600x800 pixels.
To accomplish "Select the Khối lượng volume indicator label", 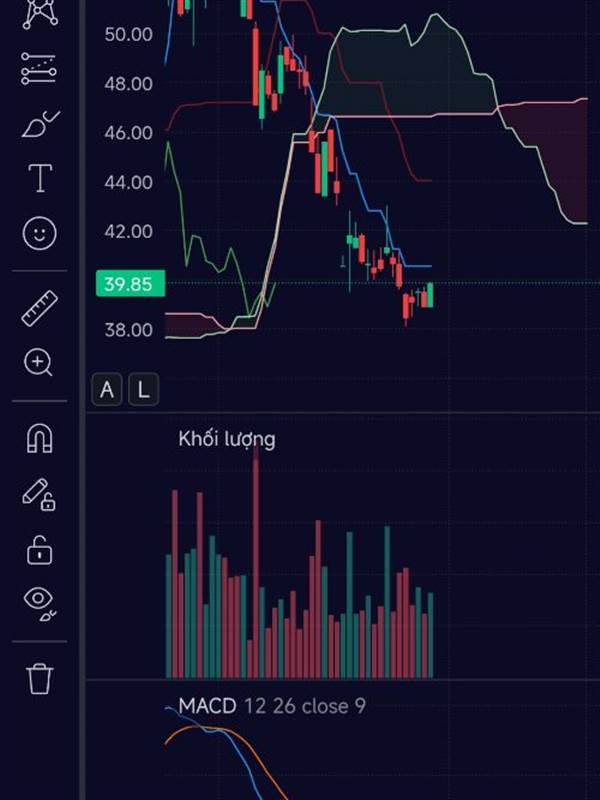I will click(x=227, y=439).
